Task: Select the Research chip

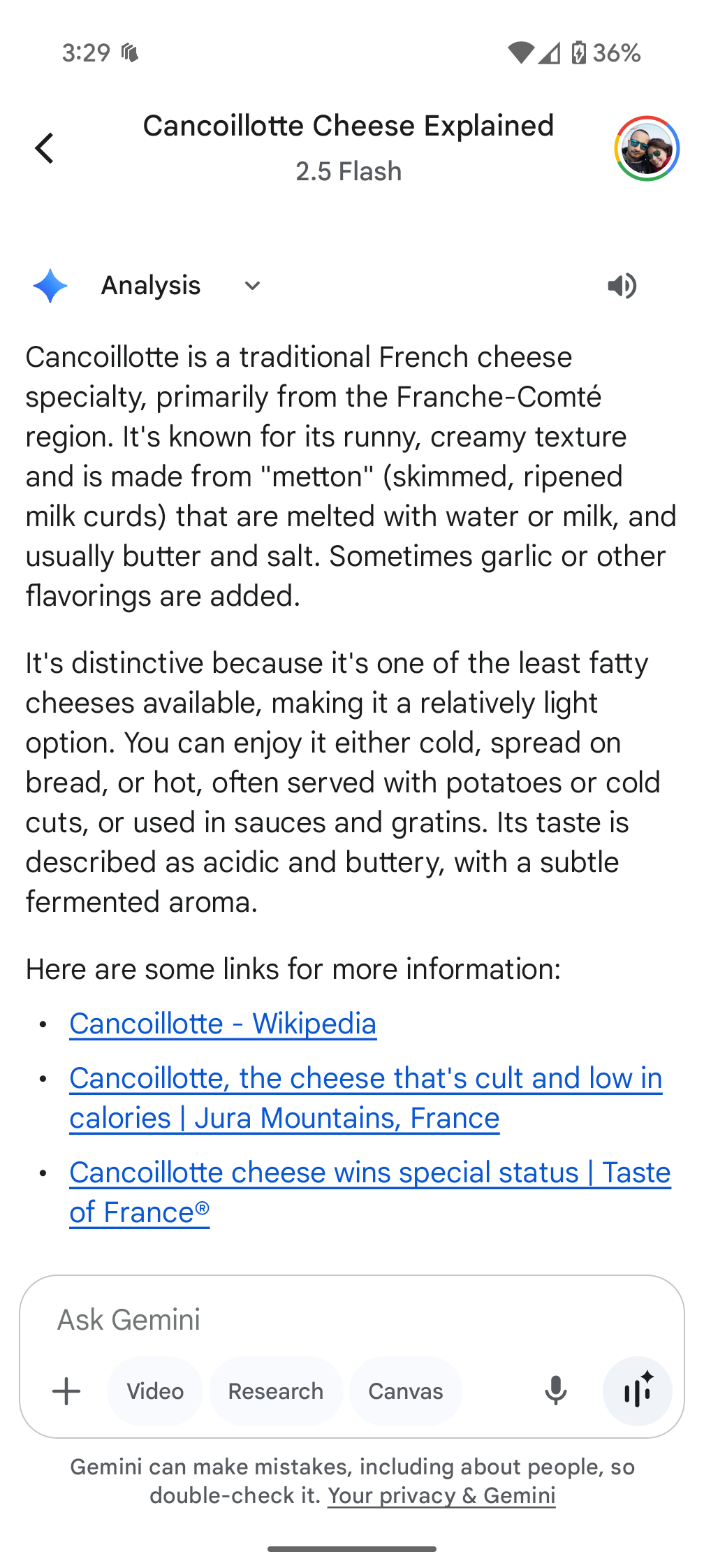Action: (x=276, y=1391)
